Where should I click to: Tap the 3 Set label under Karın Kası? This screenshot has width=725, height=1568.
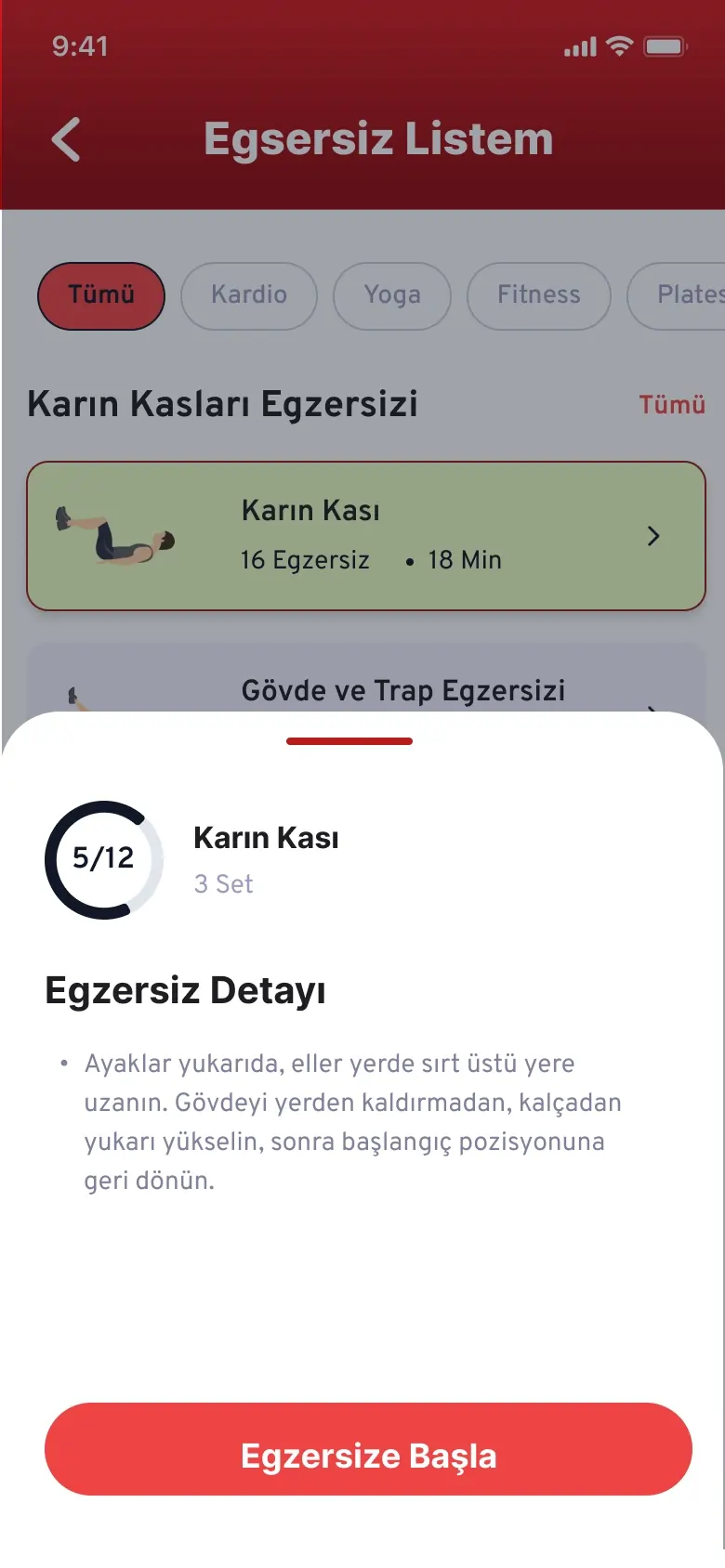pyautogui.click(x=223, y=883)
